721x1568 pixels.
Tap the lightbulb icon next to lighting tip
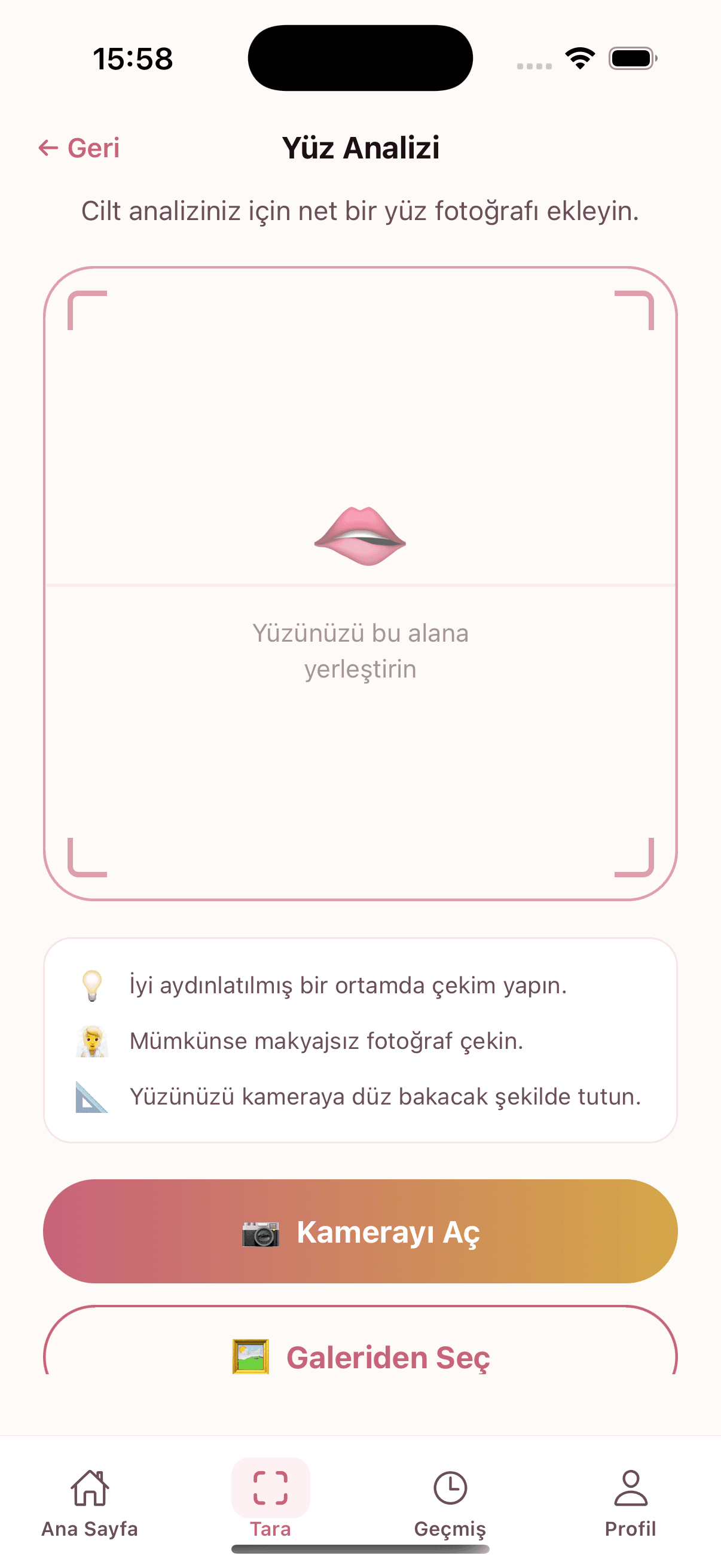click(91, 986)
